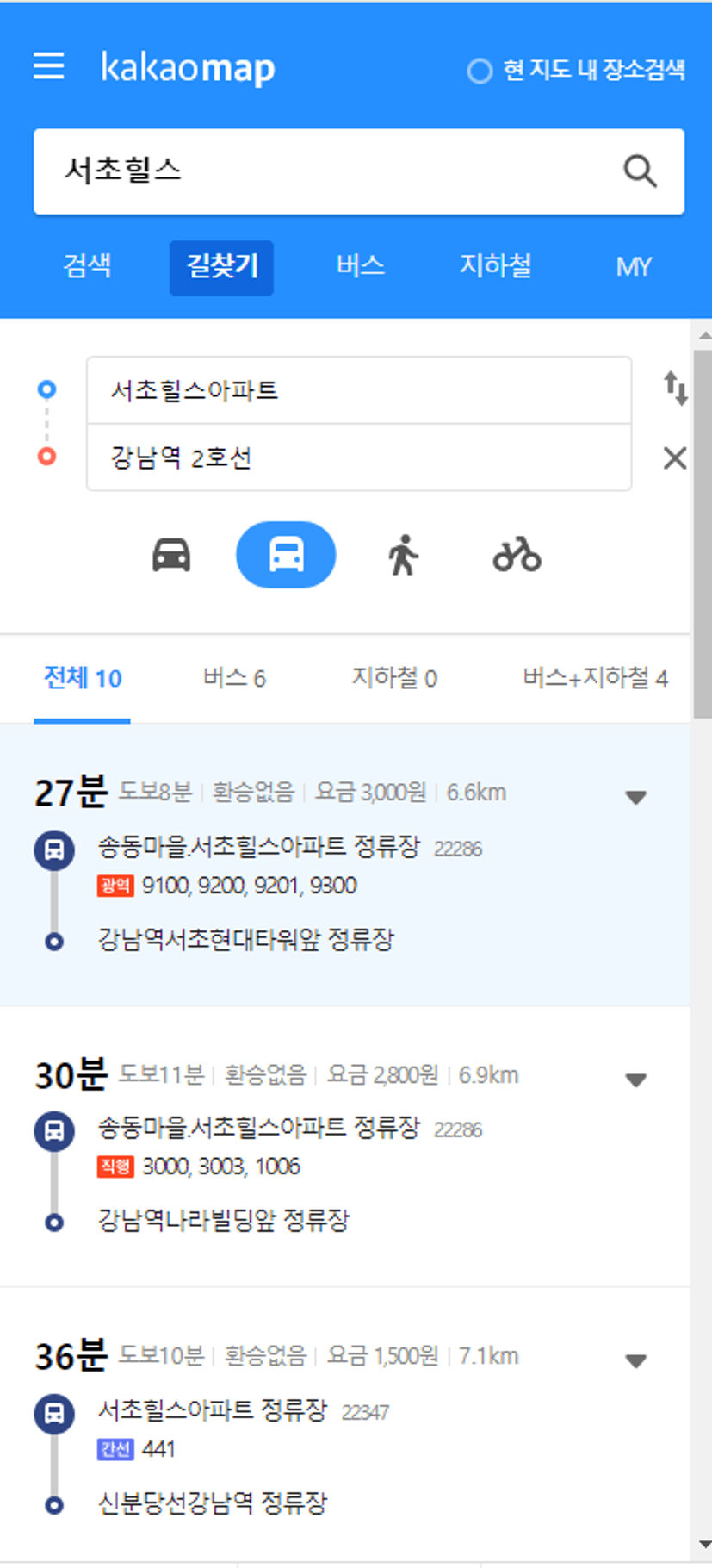Edit the origin field 서초힐스아파트
This screenshot has width=712, height=1568.
tap(359, 390)
